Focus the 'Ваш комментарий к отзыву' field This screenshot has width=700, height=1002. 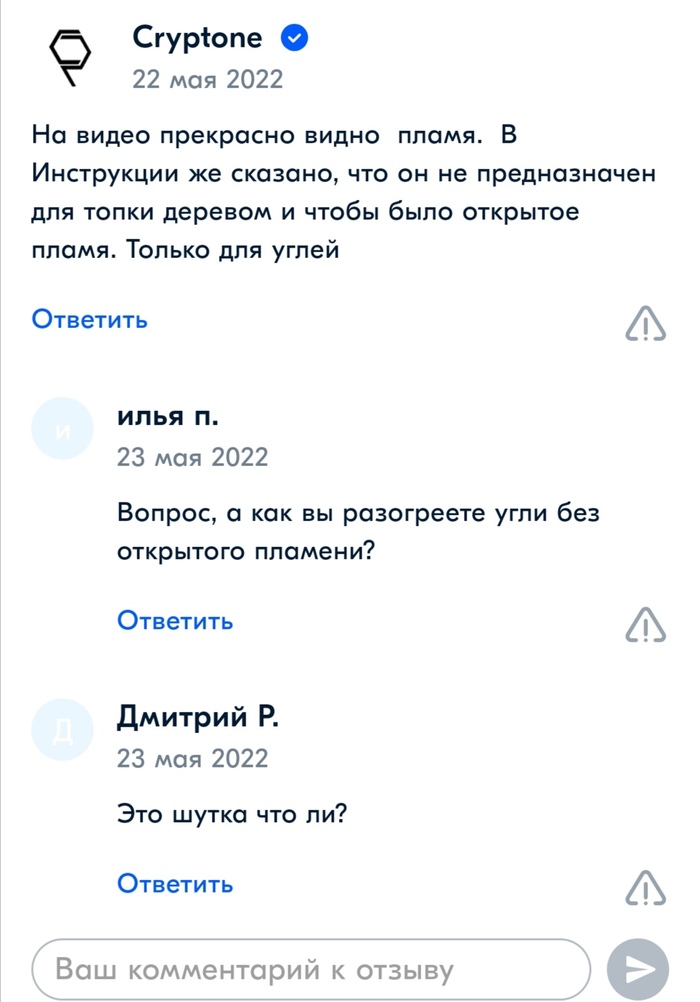[310, 969]
